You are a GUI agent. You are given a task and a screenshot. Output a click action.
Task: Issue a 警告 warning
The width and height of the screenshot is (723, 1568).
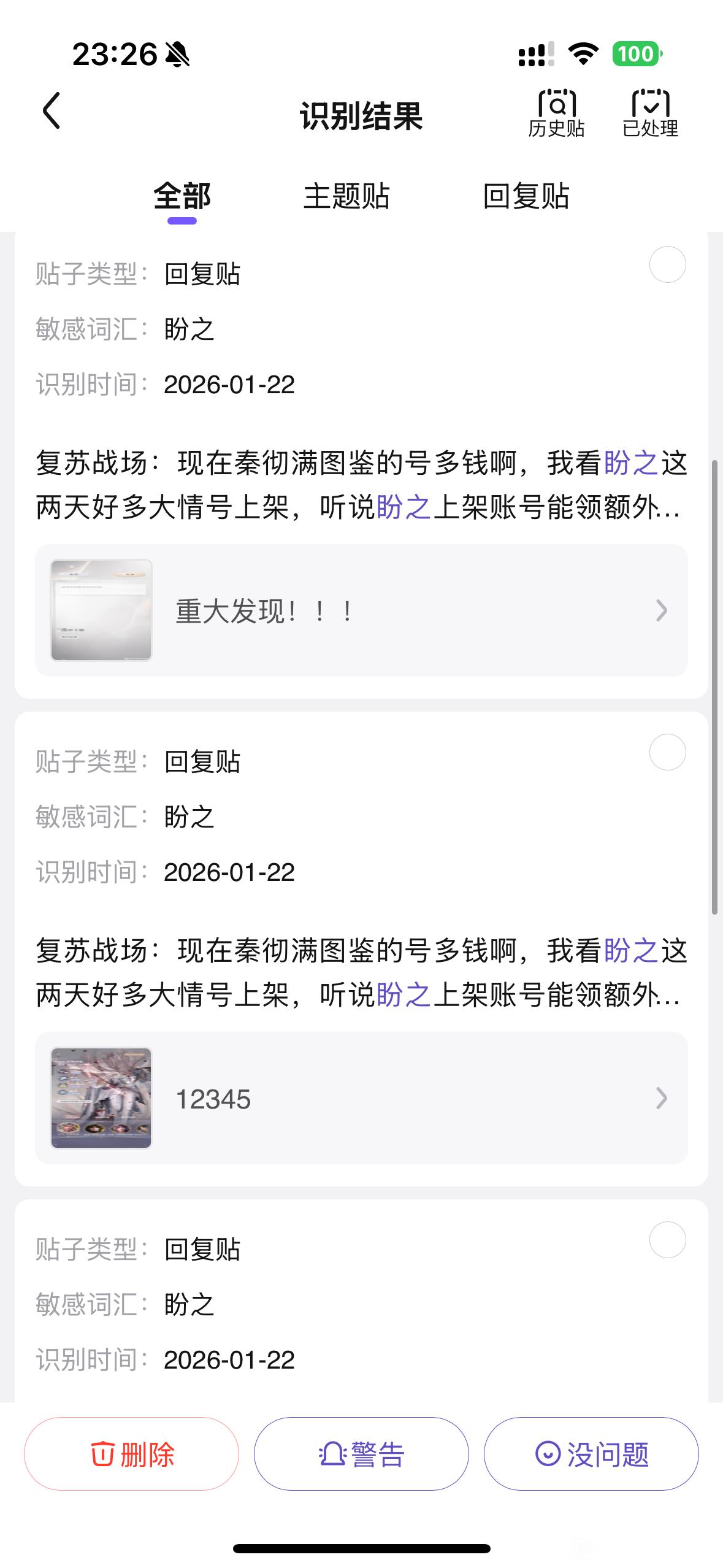[x=361, y=1454]
